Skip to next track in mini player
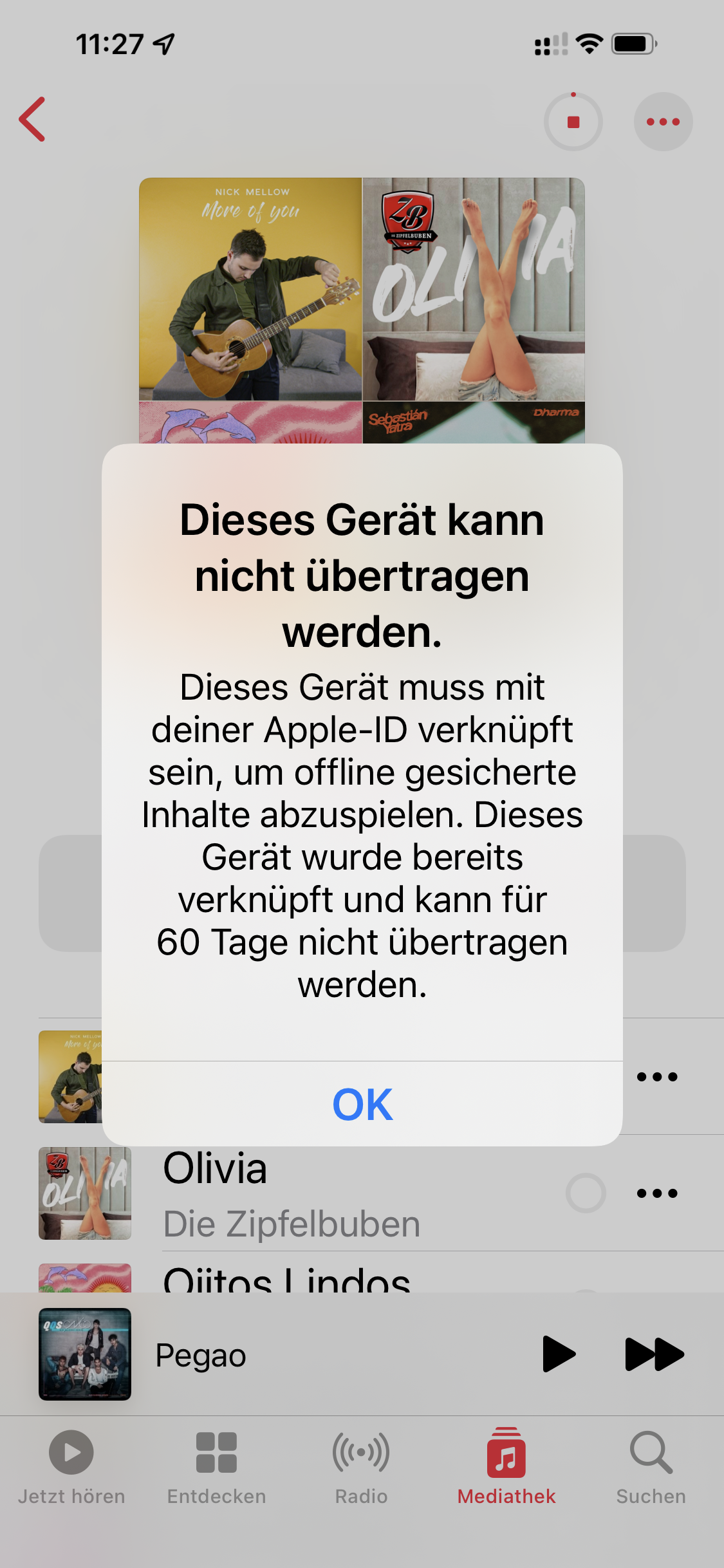724x1568 pixels. (x=654, y=1354)
